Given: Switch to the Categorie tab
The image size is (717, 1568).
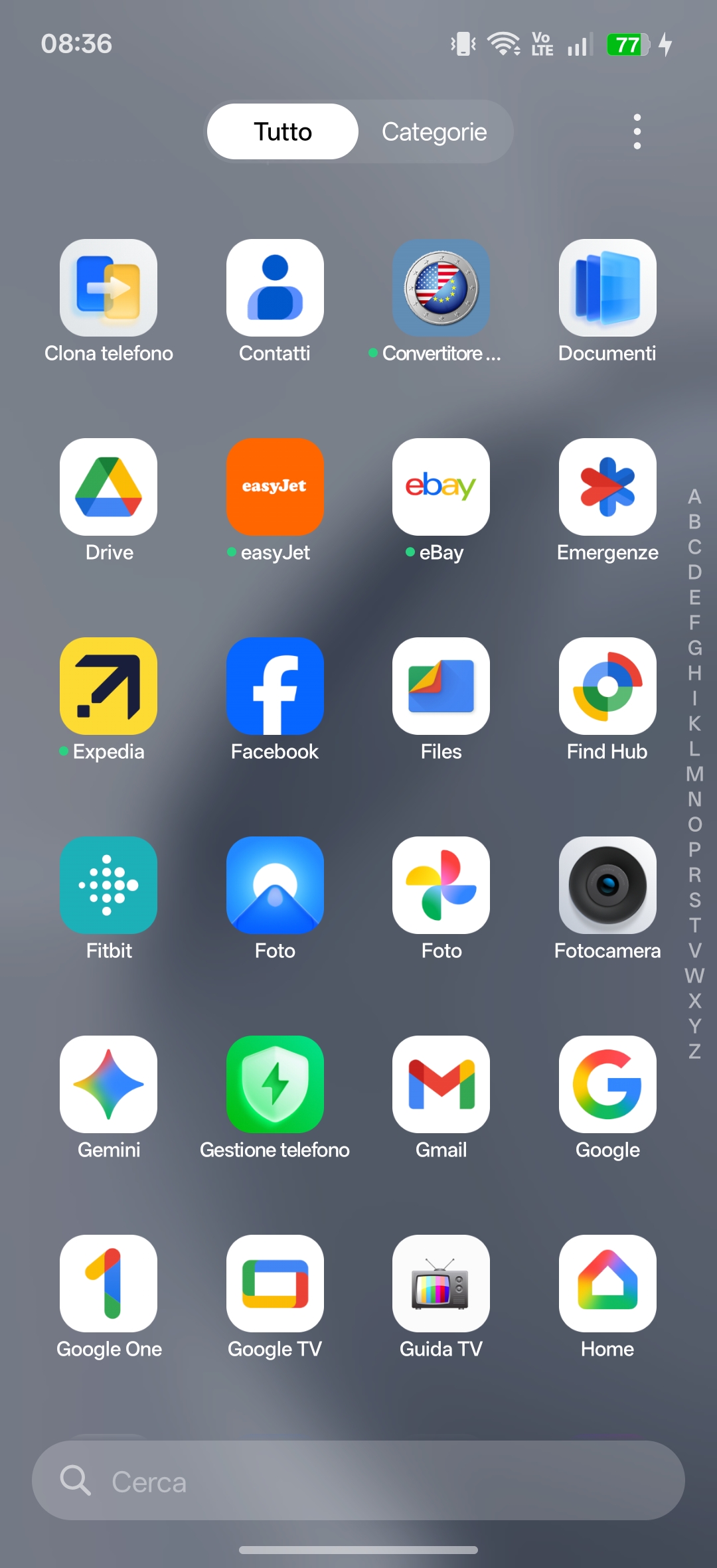Looking at the screenshot, I should (434, 131).
